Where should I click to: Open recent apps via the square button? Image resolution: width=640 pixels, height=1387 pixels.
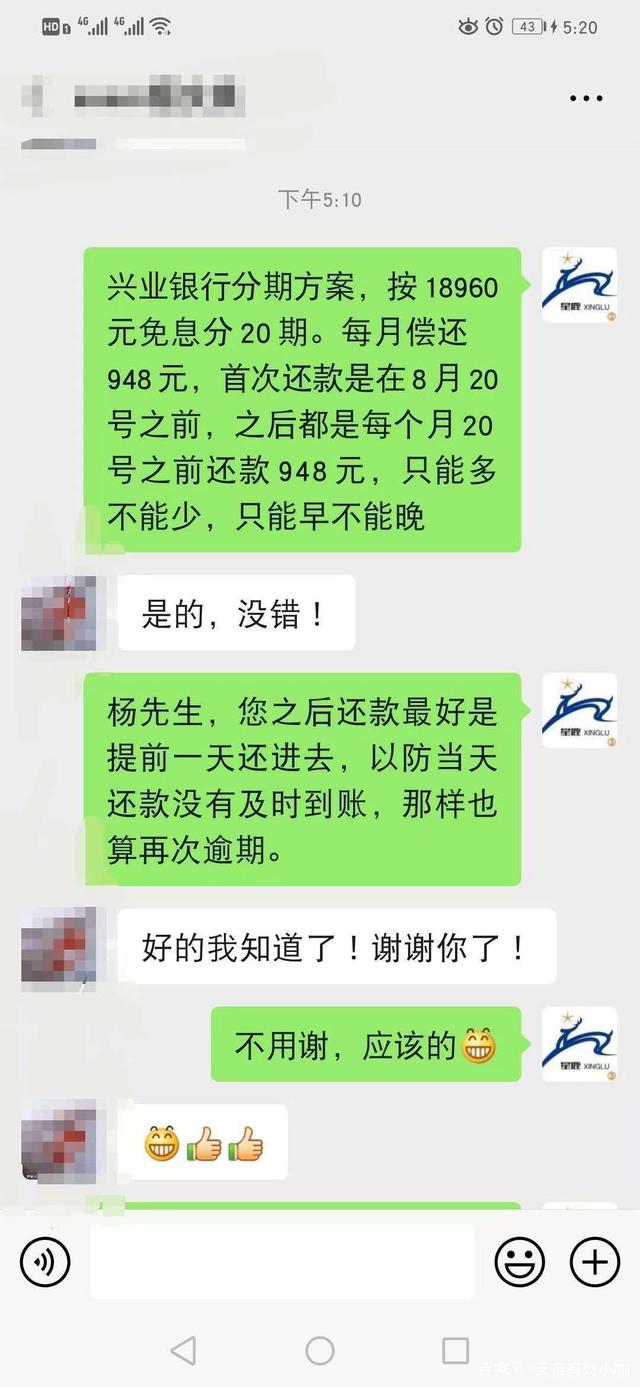(x=455, y=1351)
